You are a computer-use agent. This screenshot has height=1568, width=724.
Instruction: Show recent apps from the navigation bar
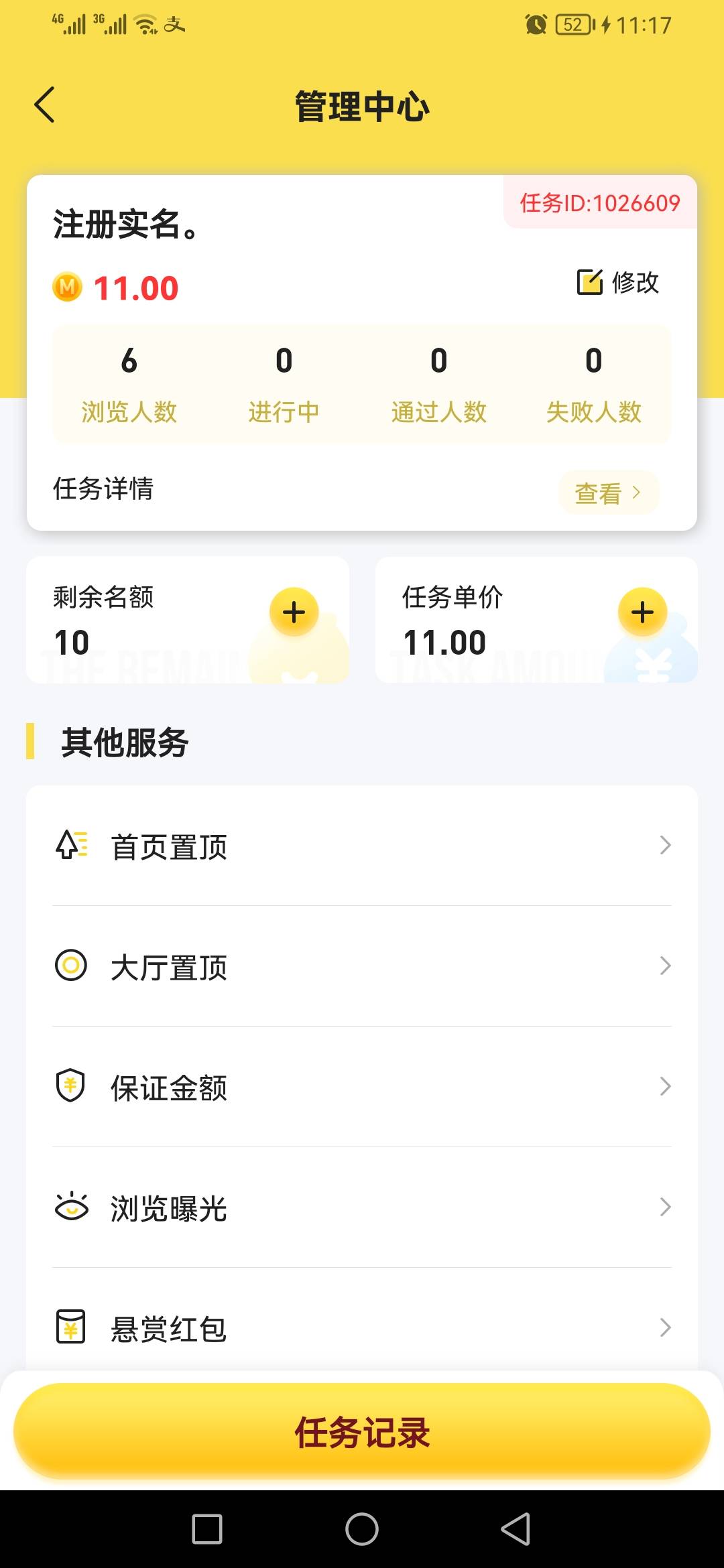click(x=207, y=1529)
